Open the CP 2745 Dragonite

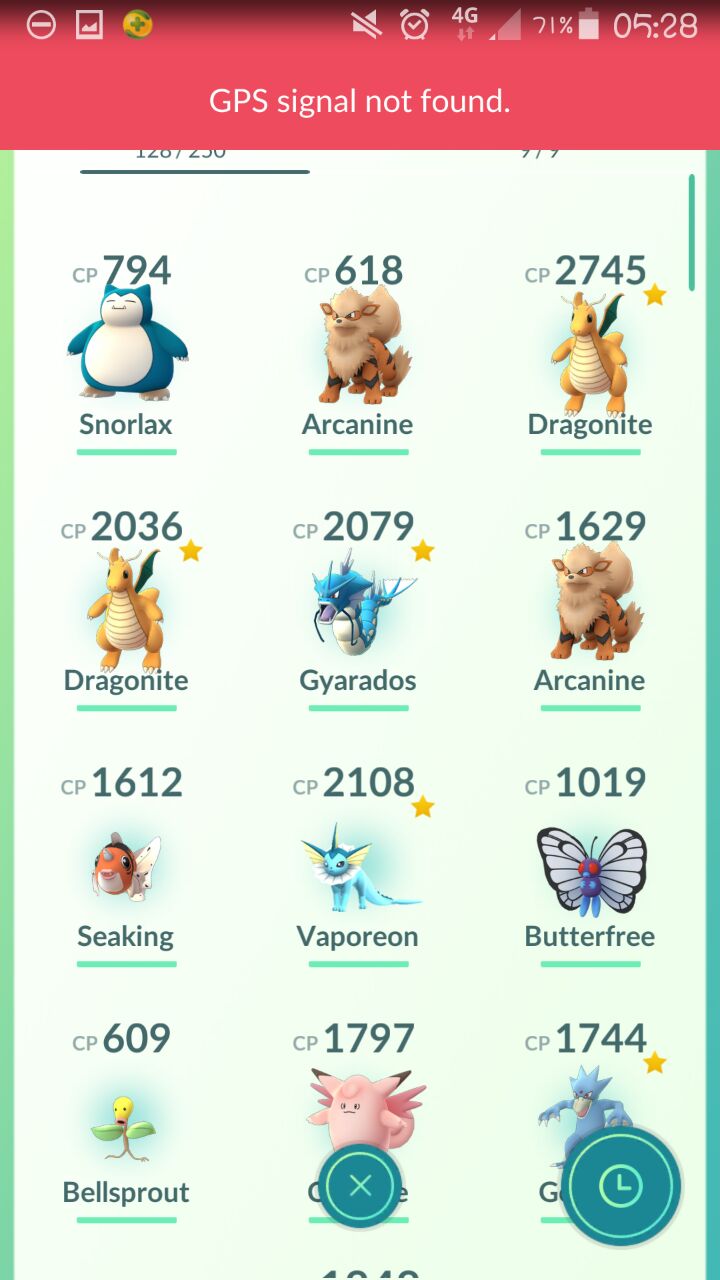coord(590,353)
